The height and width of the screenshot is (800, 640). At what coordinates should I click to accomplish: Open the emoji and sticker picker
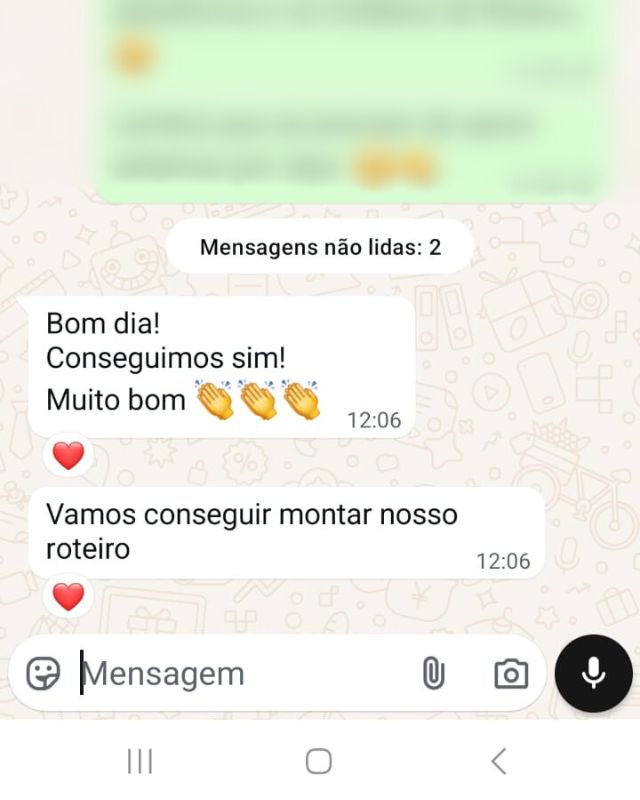tap(43, 674)
